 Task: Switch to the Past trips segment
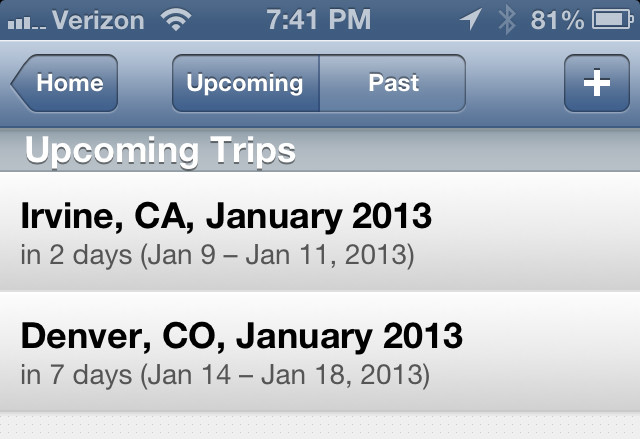point(393,83)
